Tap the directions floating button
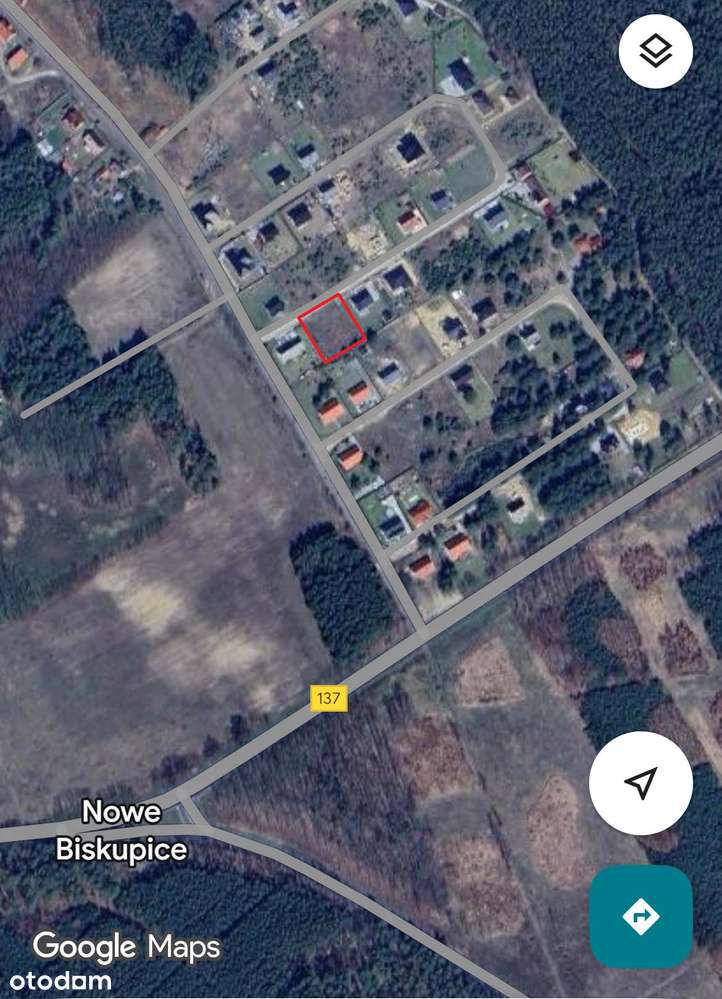Viewport: 722px width, 999px height. (640, 916)
